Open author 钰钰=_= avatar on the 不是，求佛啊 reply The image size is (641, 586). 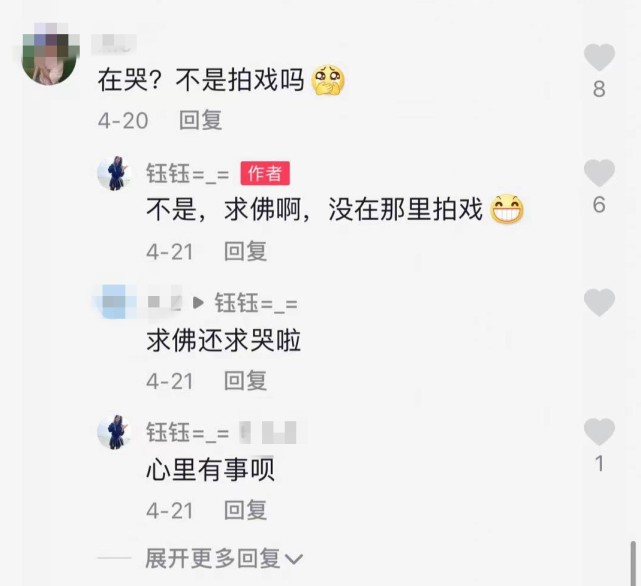click(115, 174)
